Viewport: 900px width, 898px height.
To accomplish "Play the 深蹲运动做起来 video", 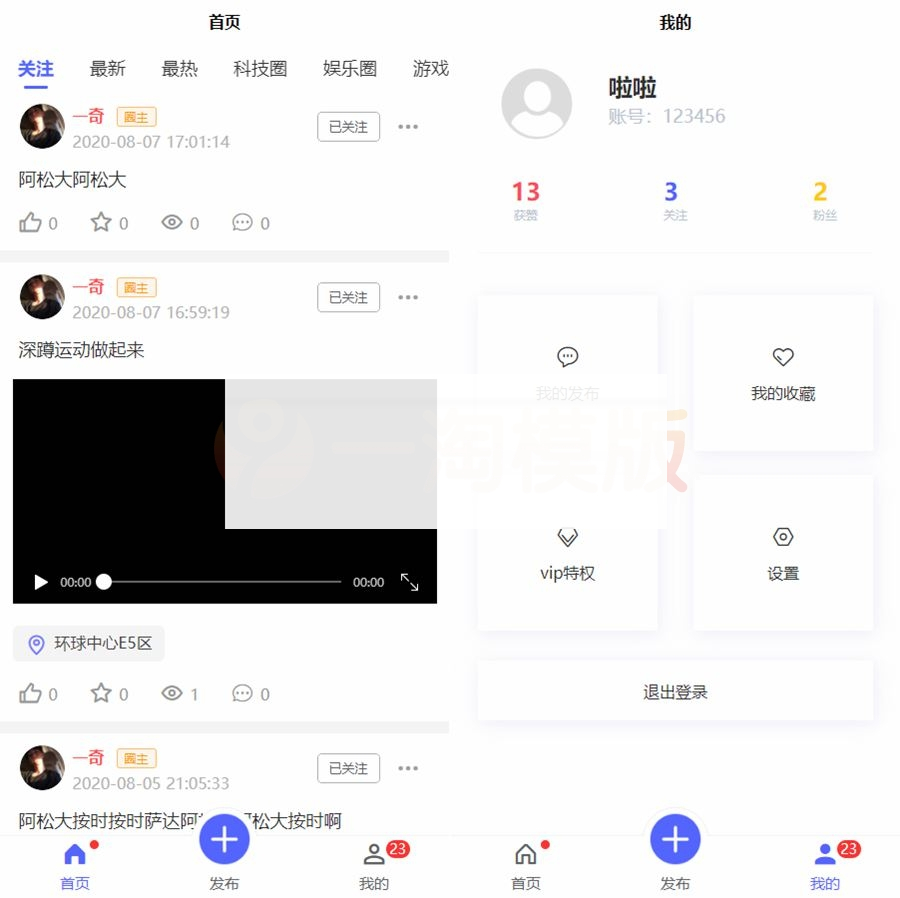I will click(x=41, y=582).
